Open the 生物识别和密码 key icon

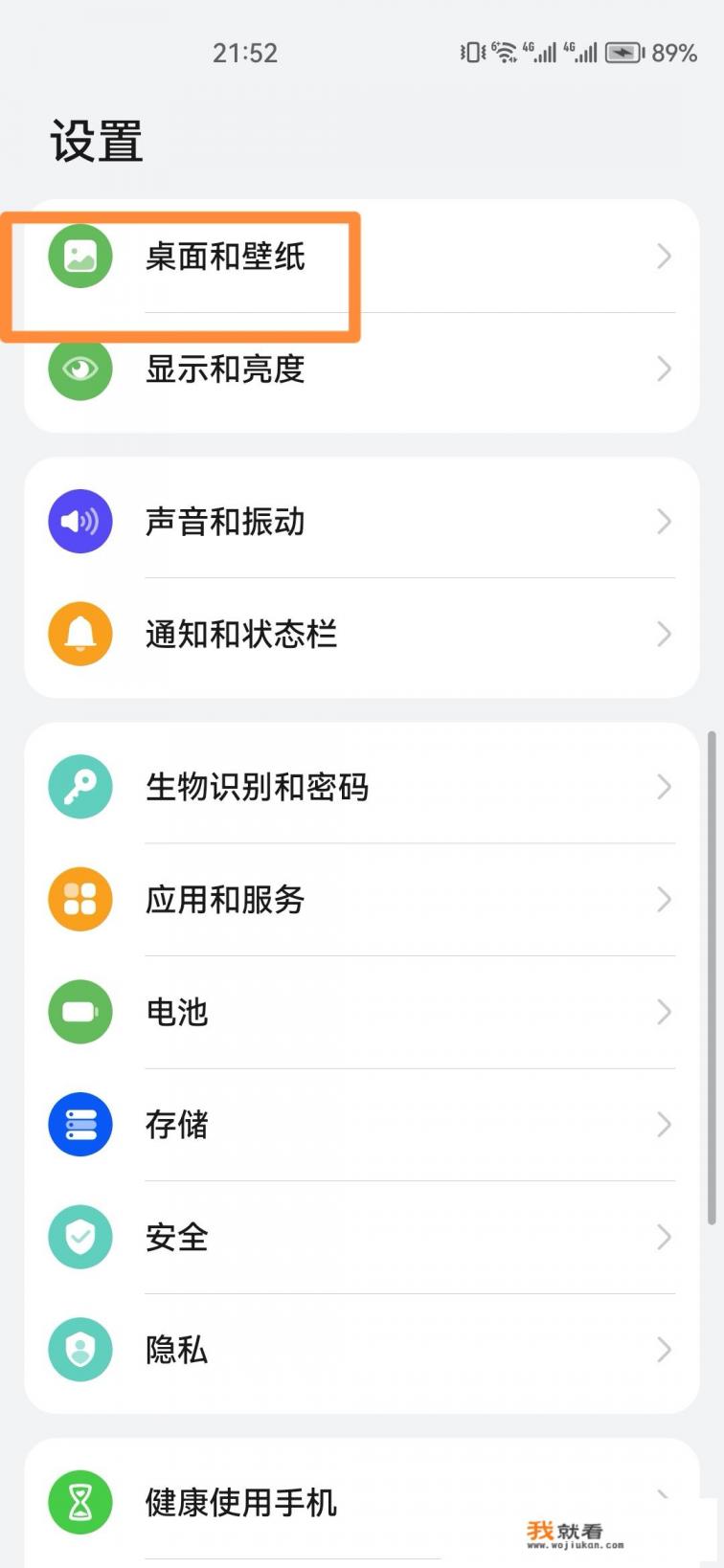click(x=80, y=786)
